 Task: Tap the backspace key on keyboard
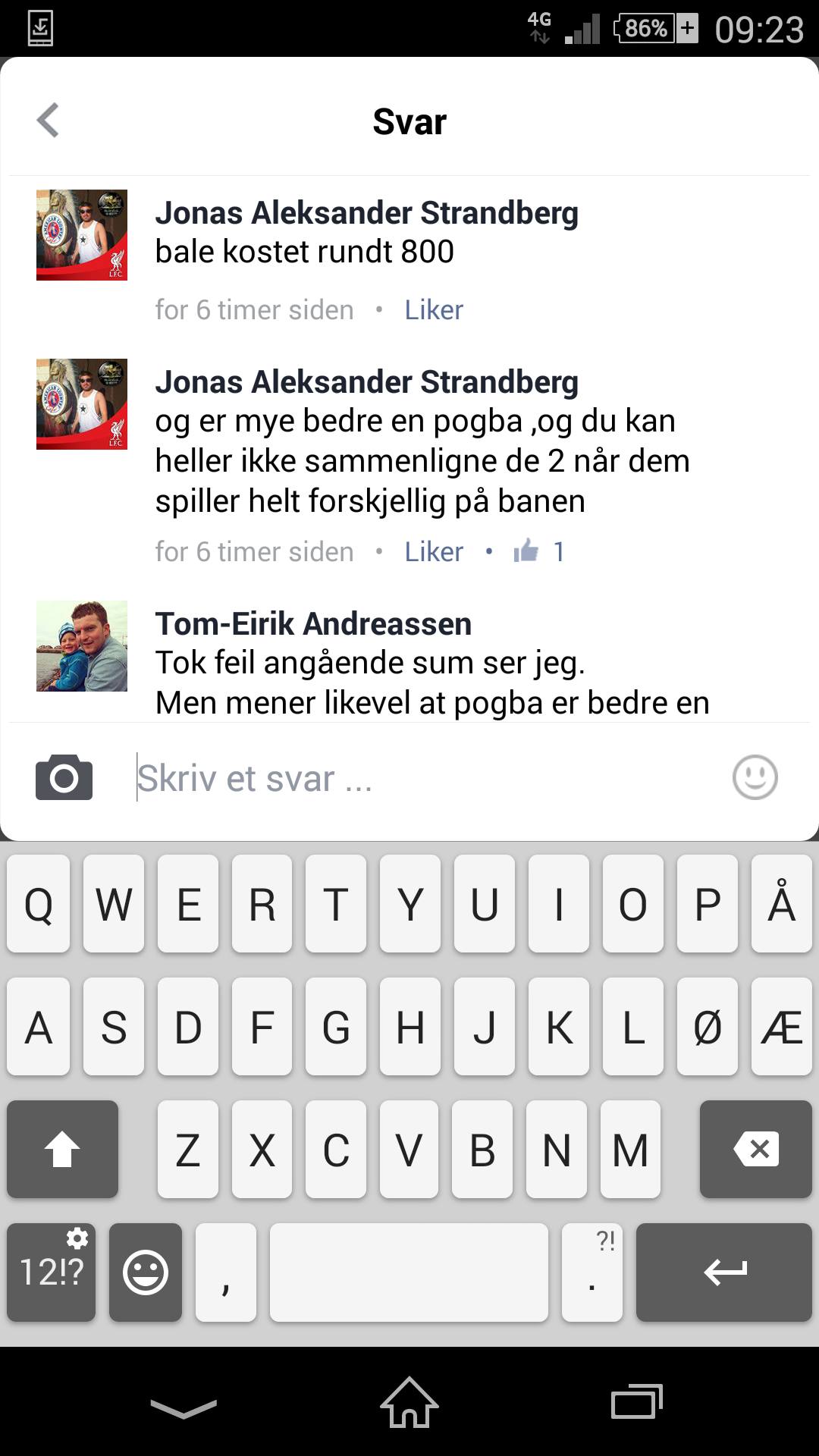(x=755, y=1150)
